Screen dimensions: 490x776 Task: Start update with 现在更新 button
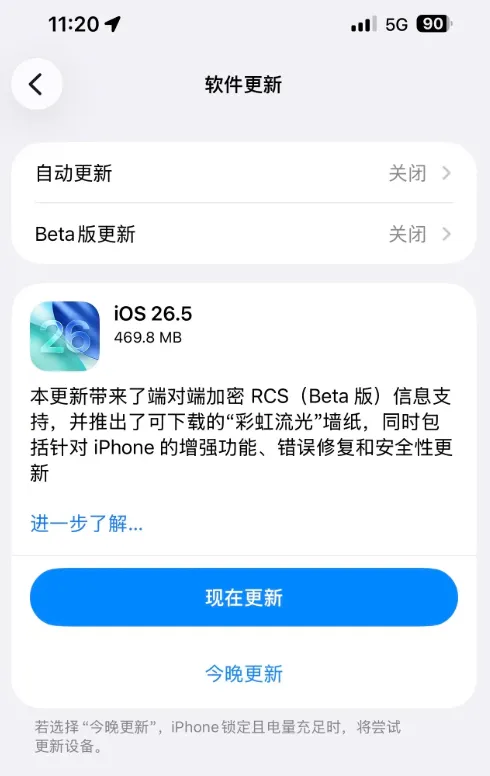coord(244,597)
